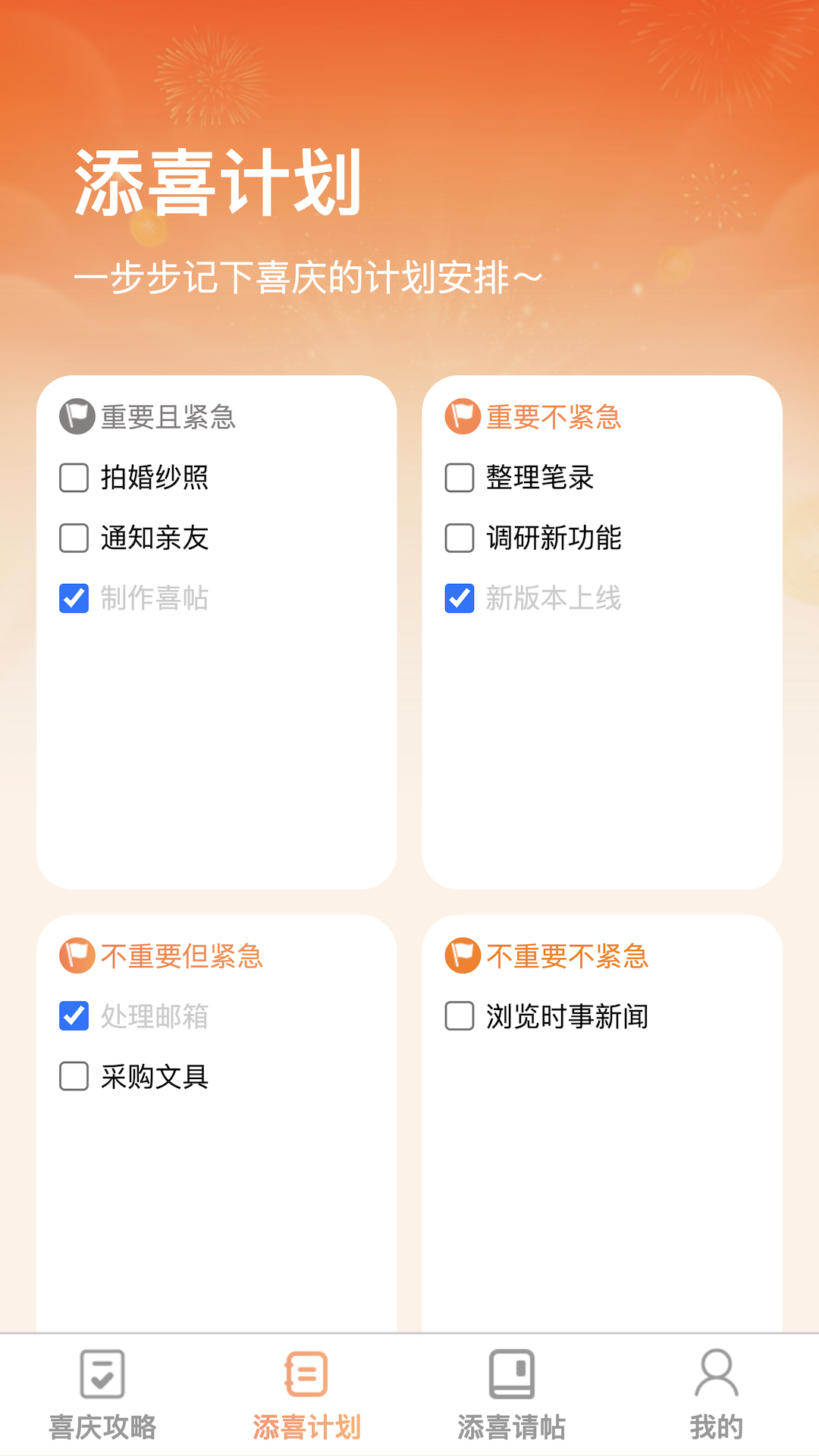Mark 采购文具 as completed
The image size is (819, 1456).
coord(74,1076)
